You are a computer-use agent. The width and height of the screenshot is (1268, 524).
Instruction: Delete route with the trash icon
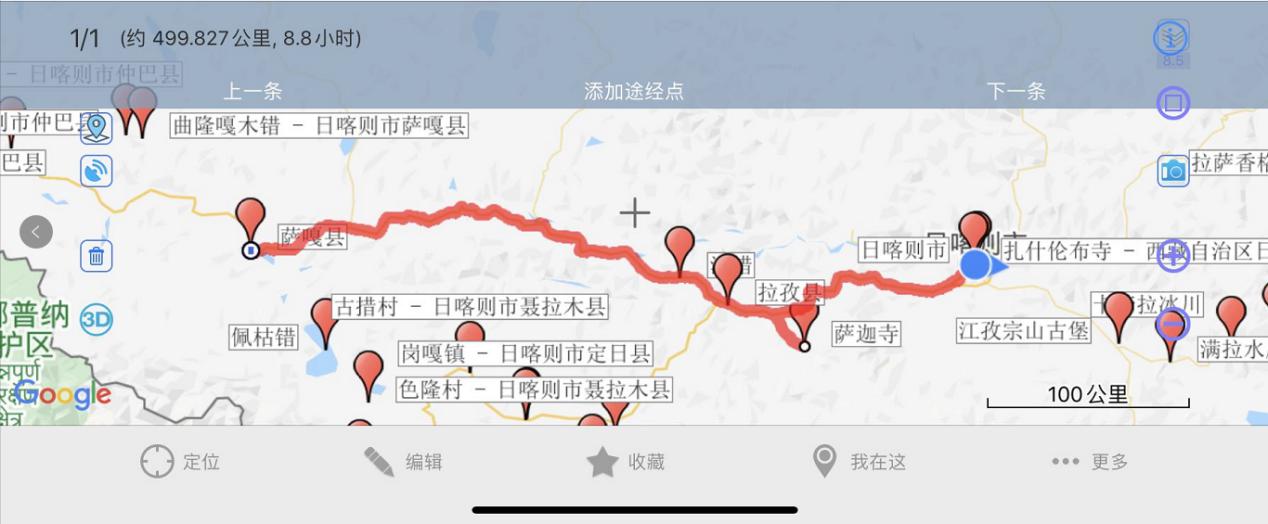tap(96, 256)
